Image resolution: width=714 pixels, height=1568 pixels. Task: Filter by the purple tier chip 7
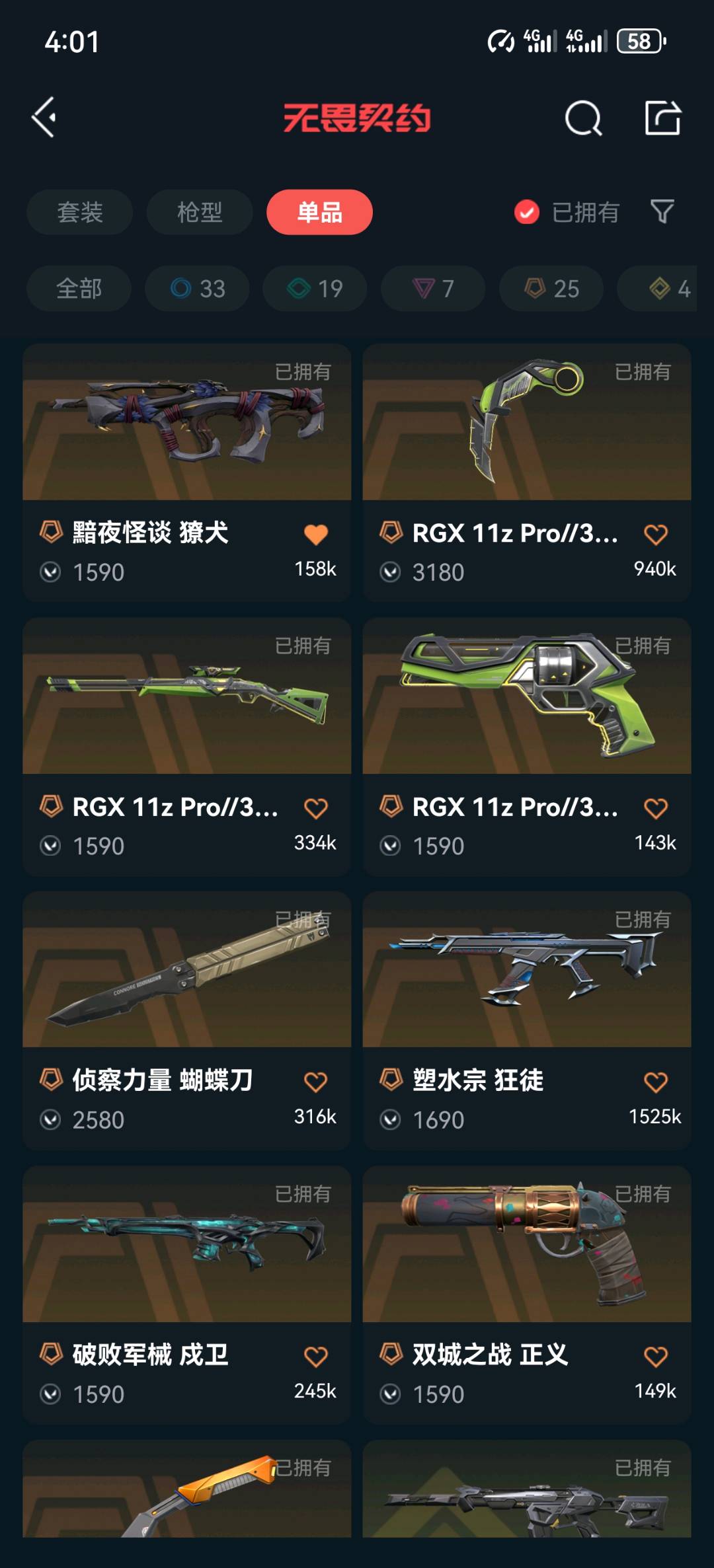point(433,289)
